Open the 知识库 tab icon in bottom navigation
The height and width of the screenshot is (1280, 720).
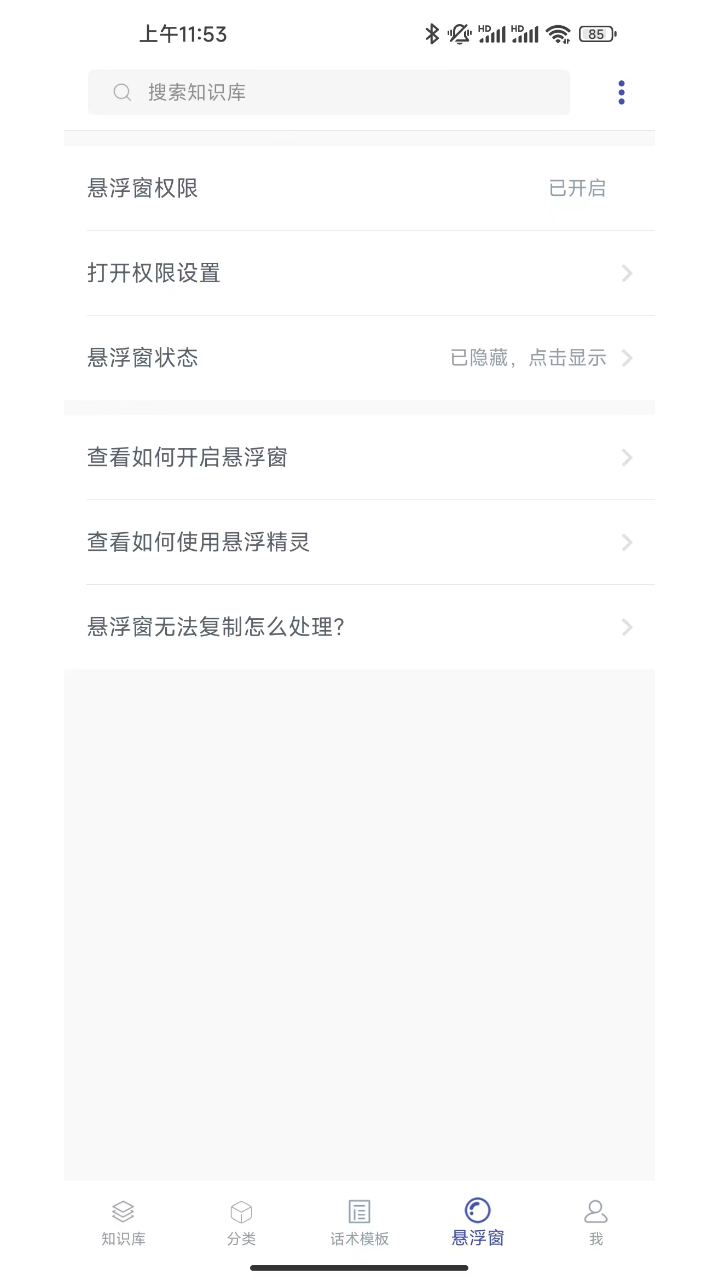[123, 1211]
